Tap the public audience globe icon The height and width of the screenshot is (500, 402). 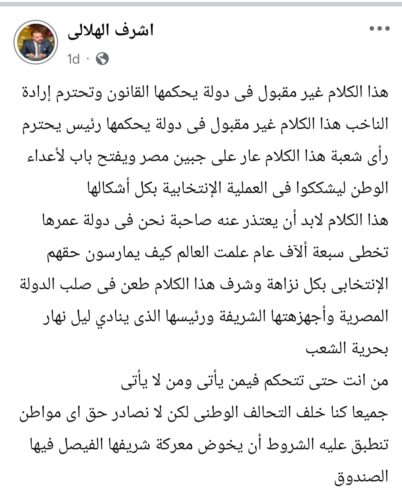pos(102,59)
